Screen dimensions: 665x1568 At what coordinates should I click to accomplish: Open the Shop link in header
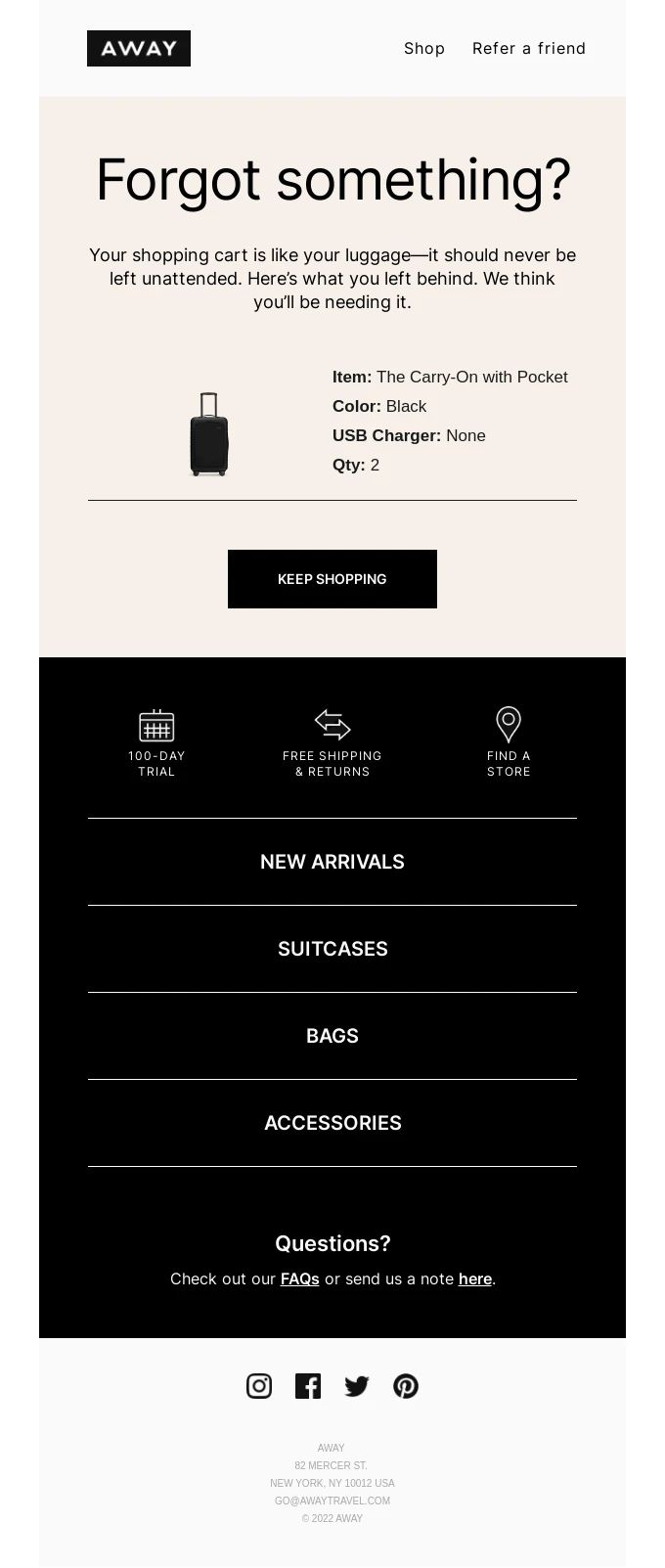tap(423, 48)
